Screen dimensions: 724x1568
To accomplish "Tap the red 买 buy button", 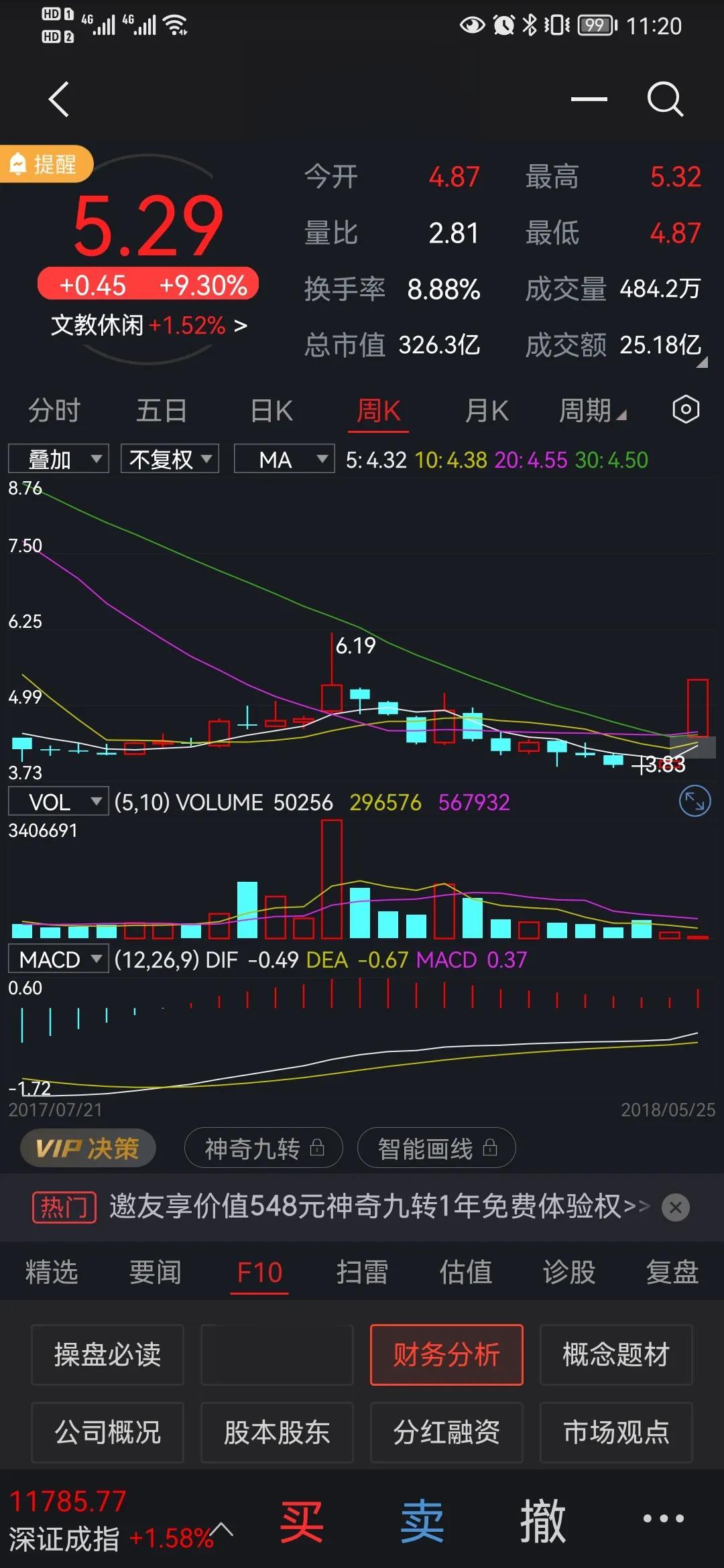I will 302,1521.
